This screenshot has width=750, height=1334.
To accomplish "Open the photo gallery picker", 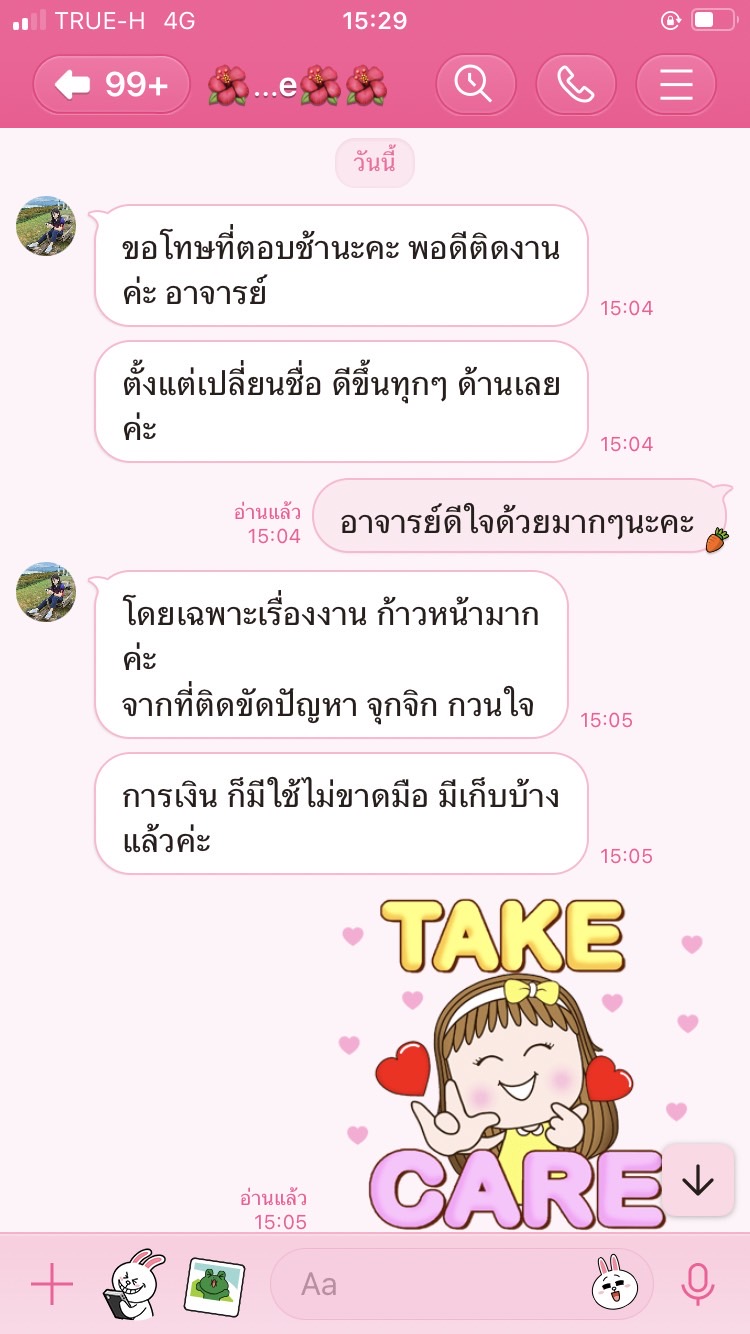I will point(214,1284).
